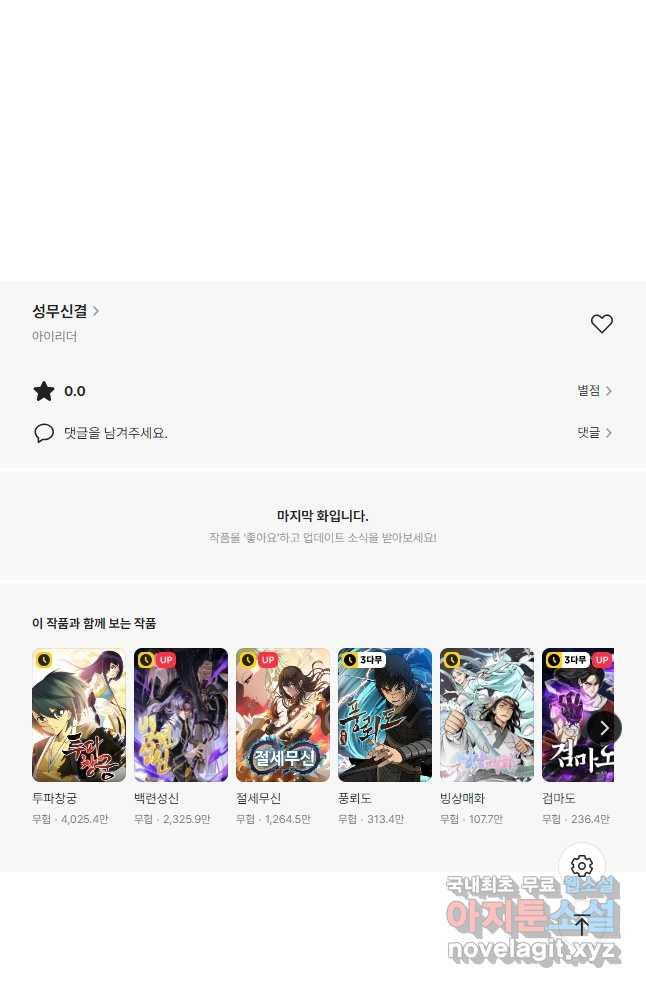The height and width of the screenshot is (988, 646).
Task: Open the 투파창궁 webtoon card
Action: tap(78, 715)
